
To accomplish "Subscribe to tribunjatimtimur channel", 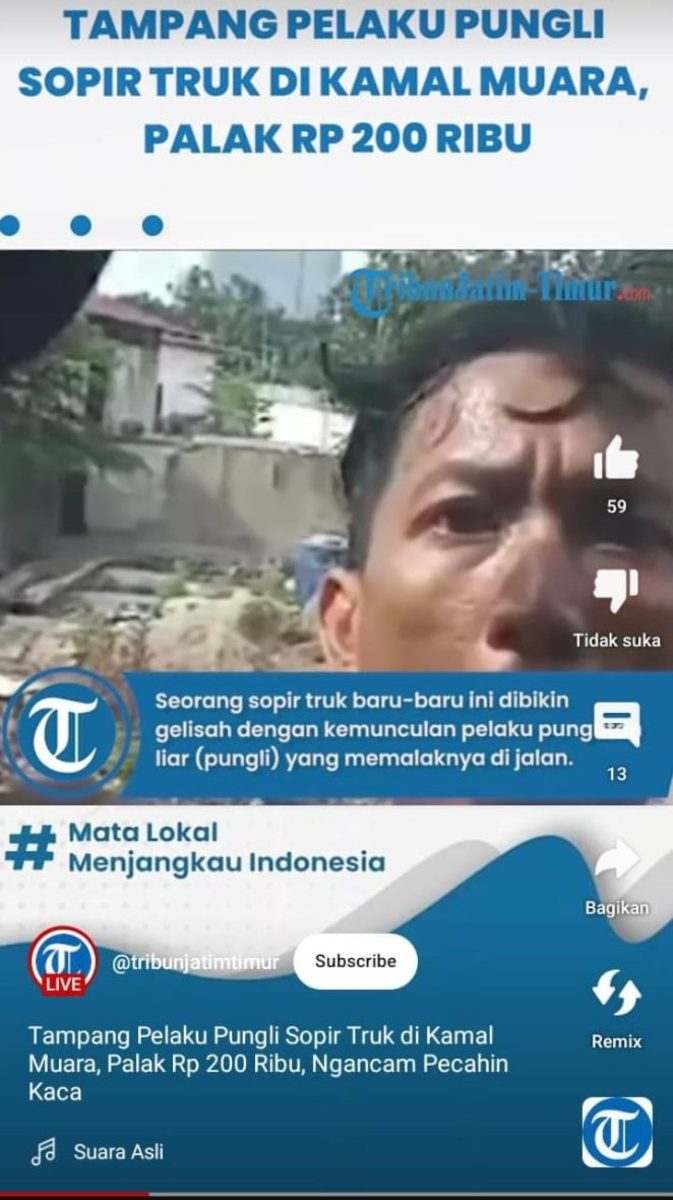I will click(355, 961).
